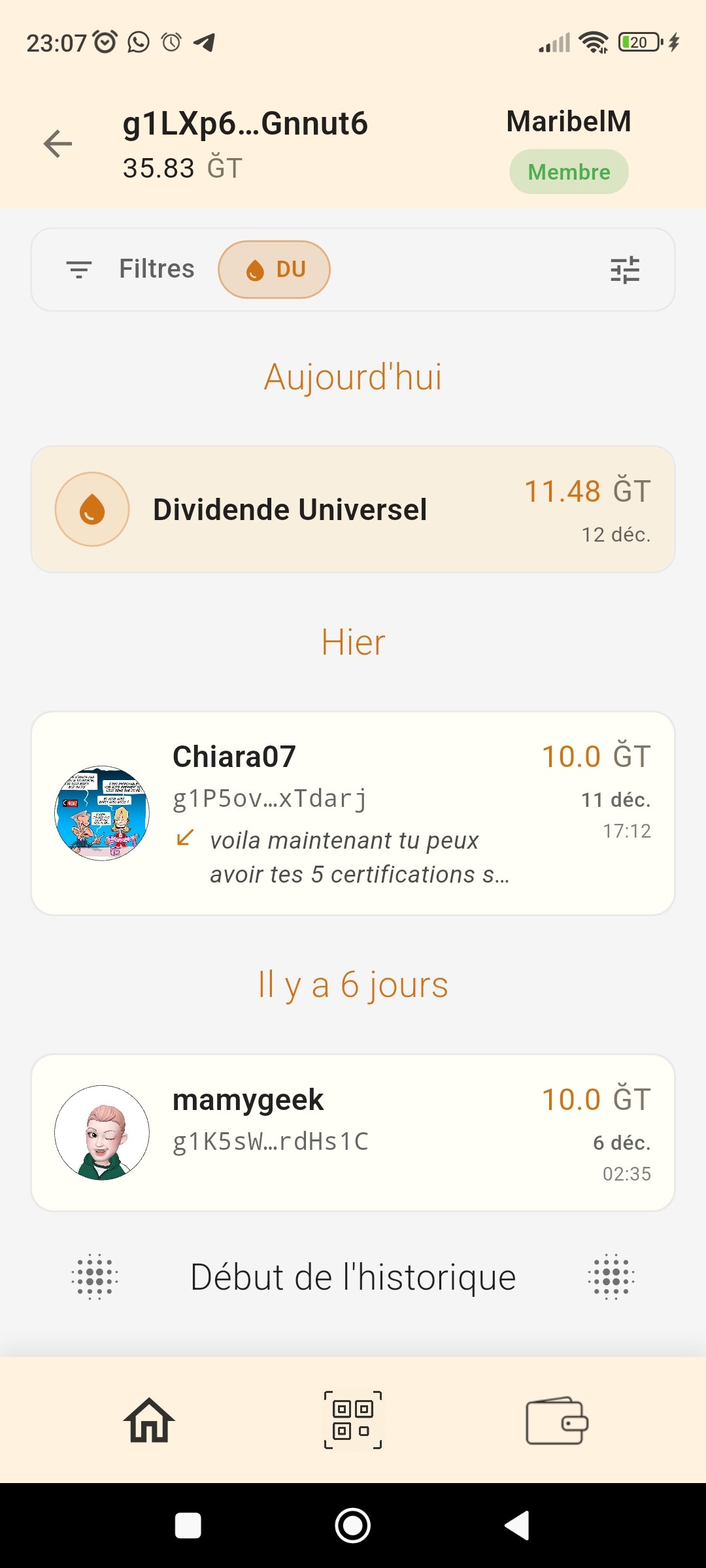706x1568 pixels.
Task: Go back using the arrow icon
Action: coord(58,144)
